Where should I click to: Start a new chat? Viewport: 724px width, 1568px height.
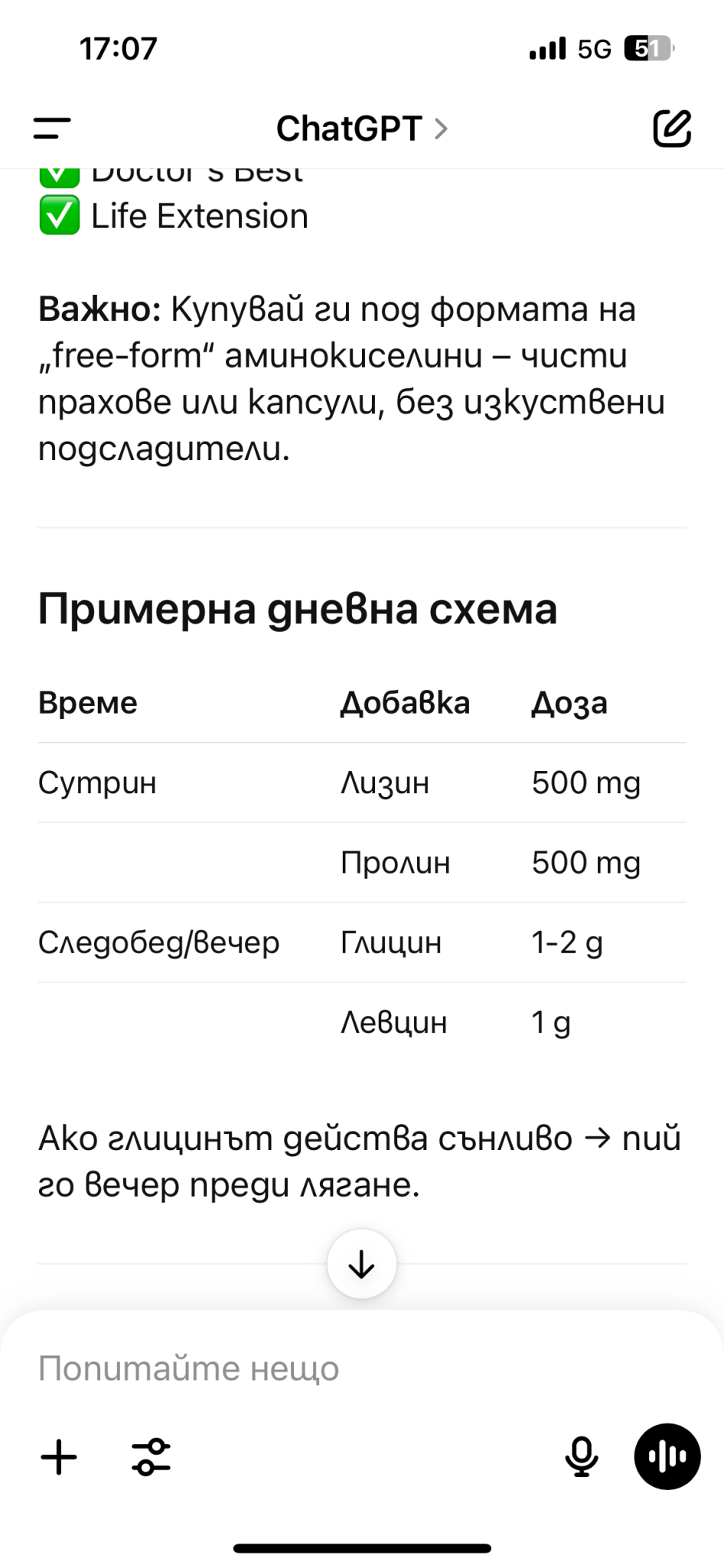pos(671,128)
